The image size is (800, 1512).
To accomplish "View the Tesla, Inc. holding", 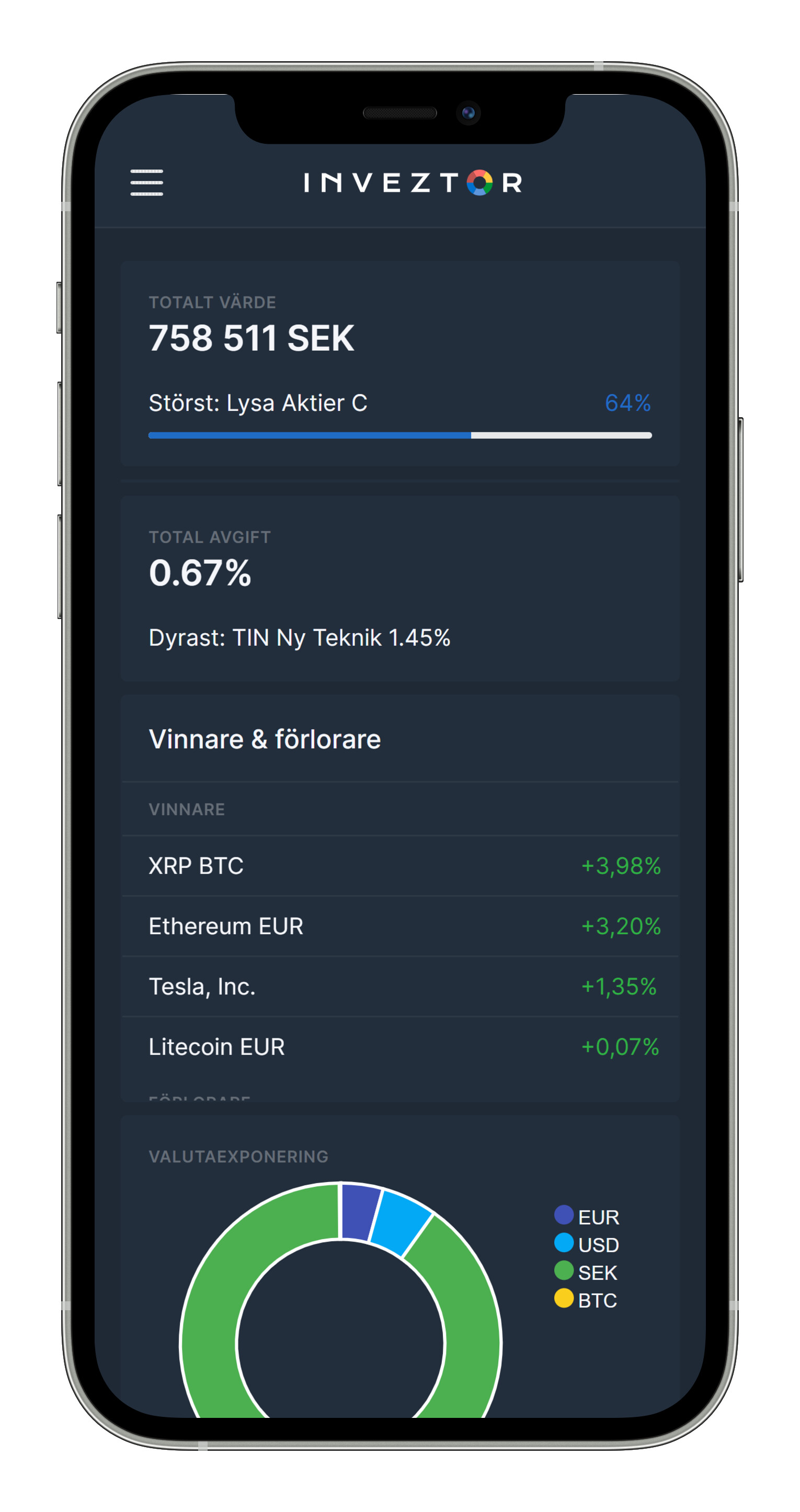I will point(399,987).
